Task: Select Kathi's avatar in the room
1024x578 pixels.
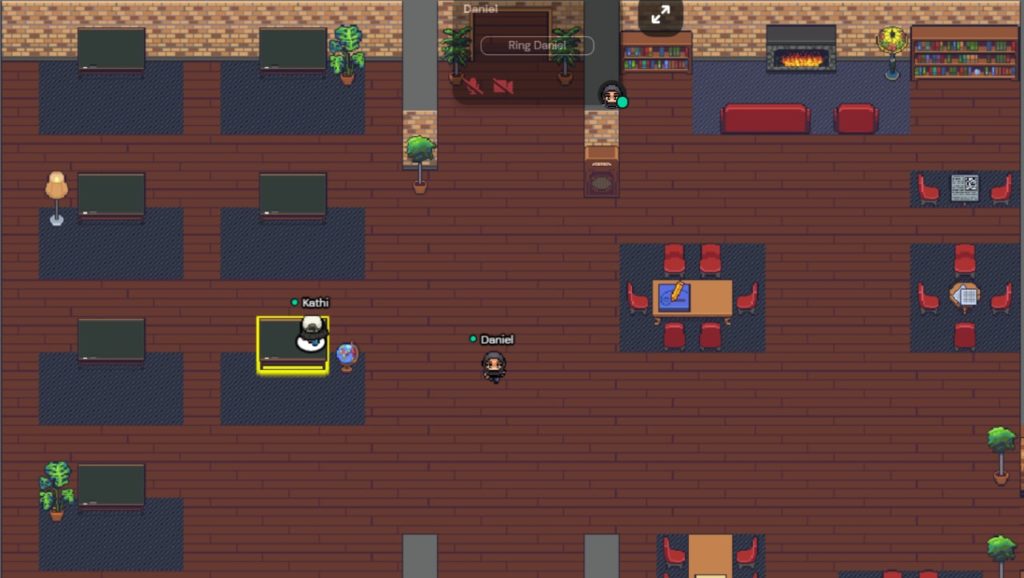Action: click(x=313, y=334)
